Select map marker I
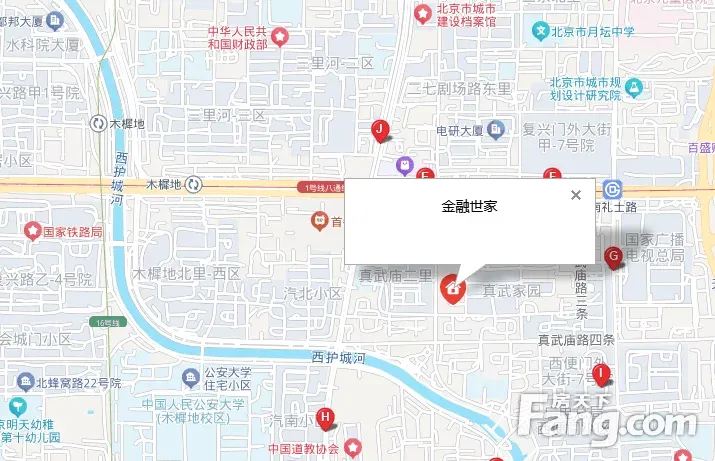The image size is (715, 461). tap(600, 375)
